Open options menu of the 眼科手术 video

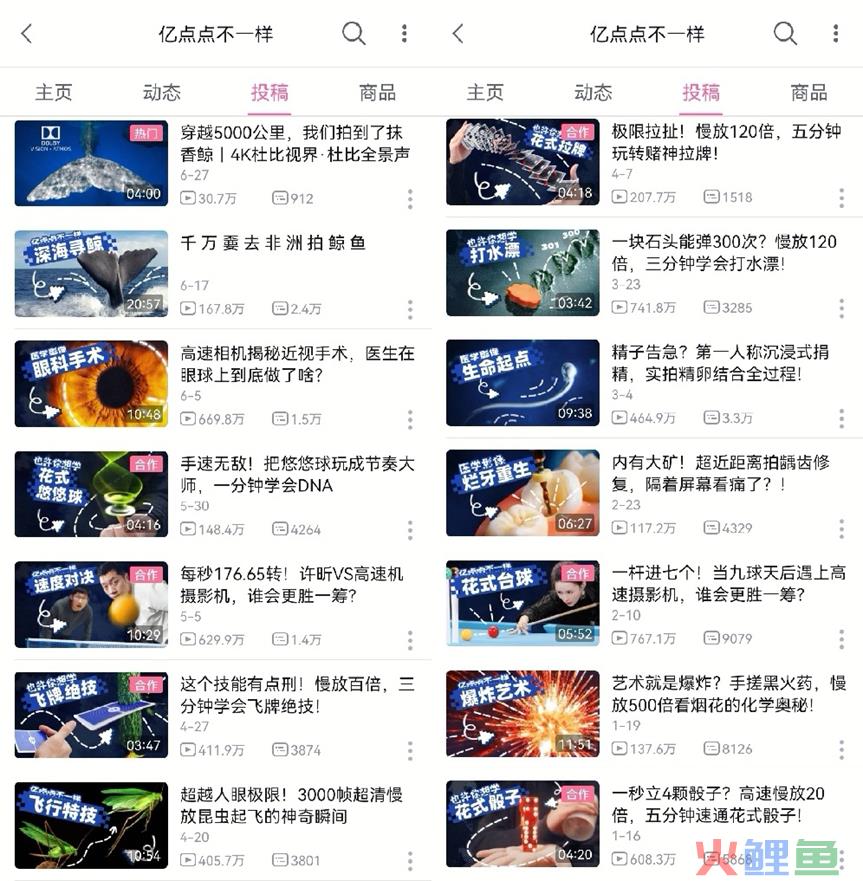point(409,420)
